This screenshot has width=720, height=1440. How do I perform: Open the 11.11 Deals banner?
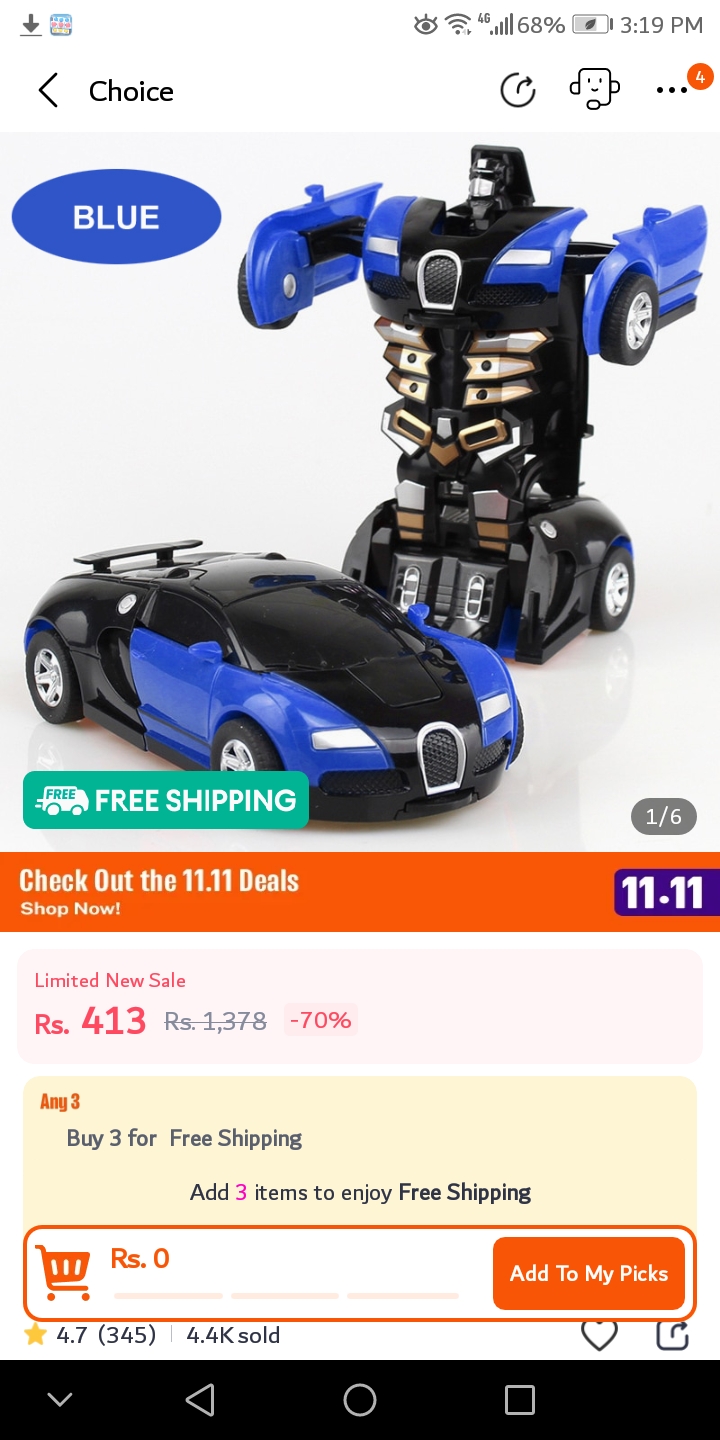[x=360, y=892]
